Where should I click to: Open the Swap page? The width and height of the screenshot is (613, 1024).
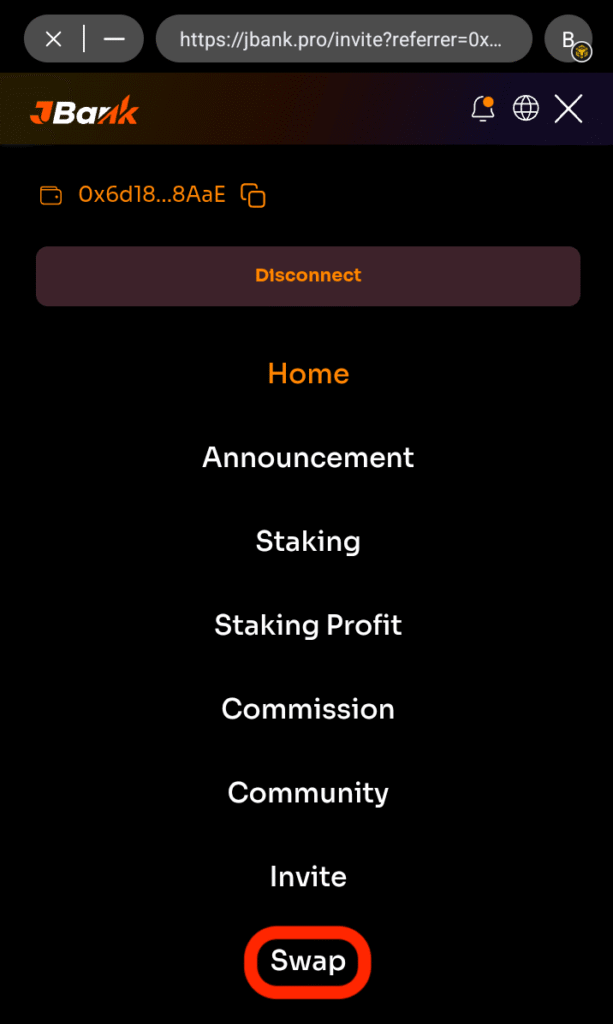click(308, 961)
